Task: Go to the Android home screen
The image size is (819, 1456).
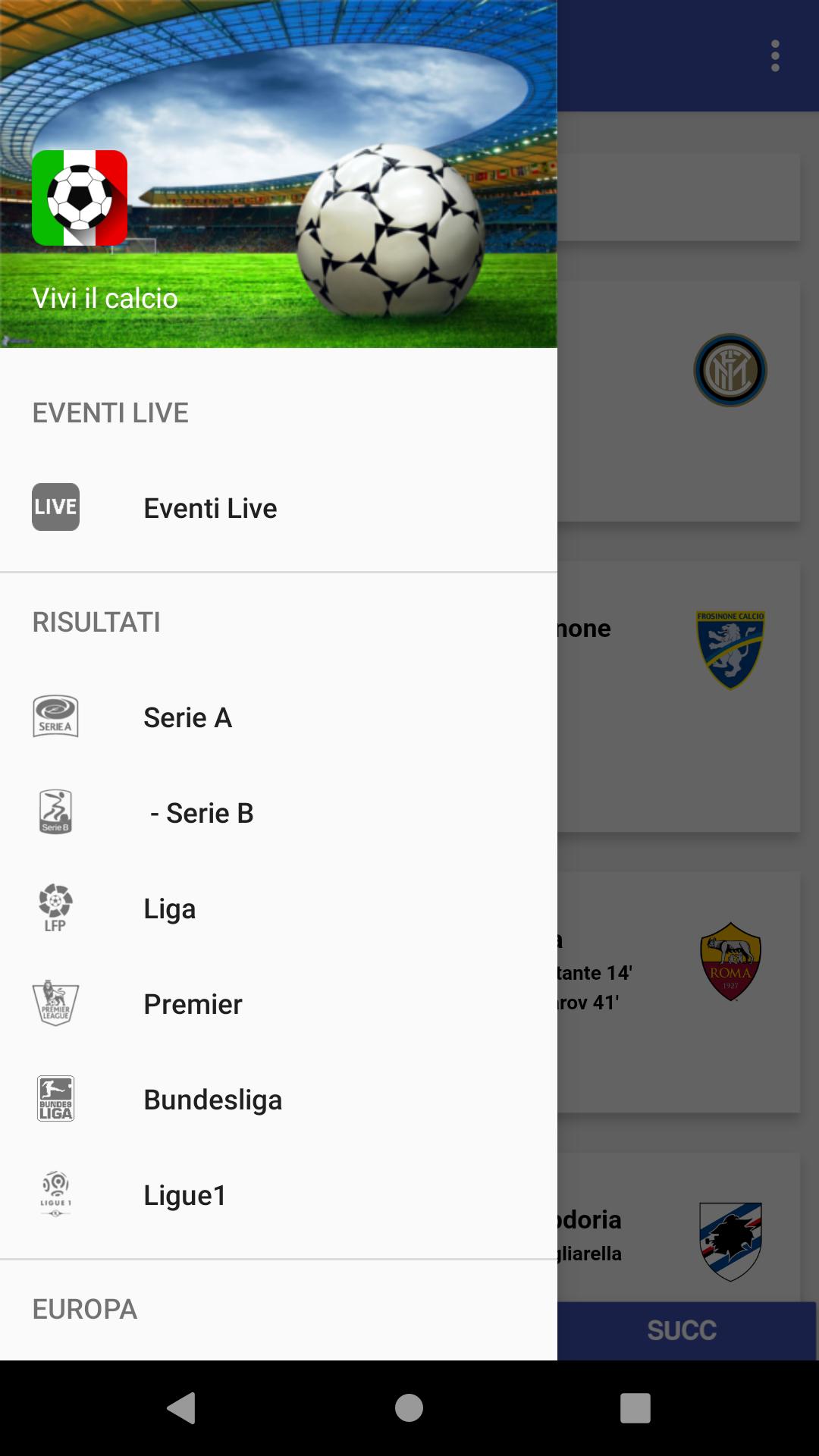Action: click(x=409, y=1408)
